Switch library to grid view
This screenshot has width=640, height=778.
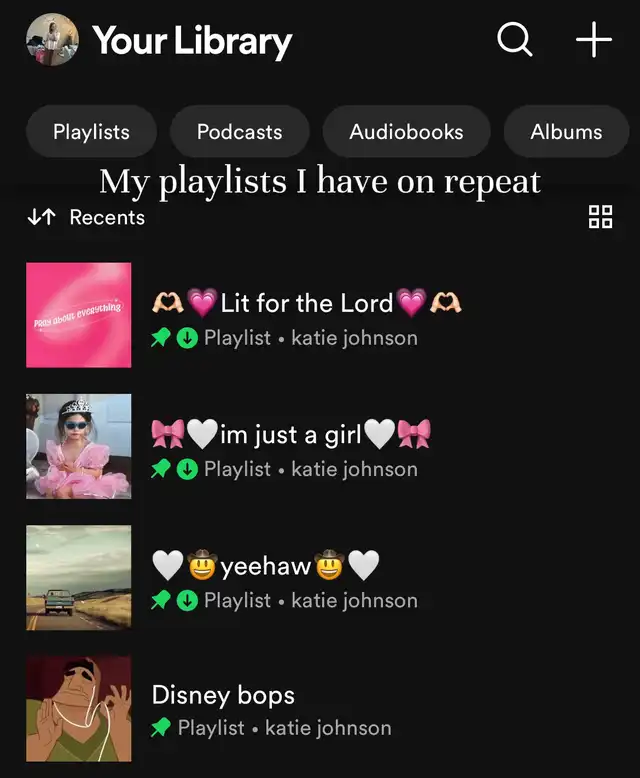pyautogui.click(x=600, y=217)
